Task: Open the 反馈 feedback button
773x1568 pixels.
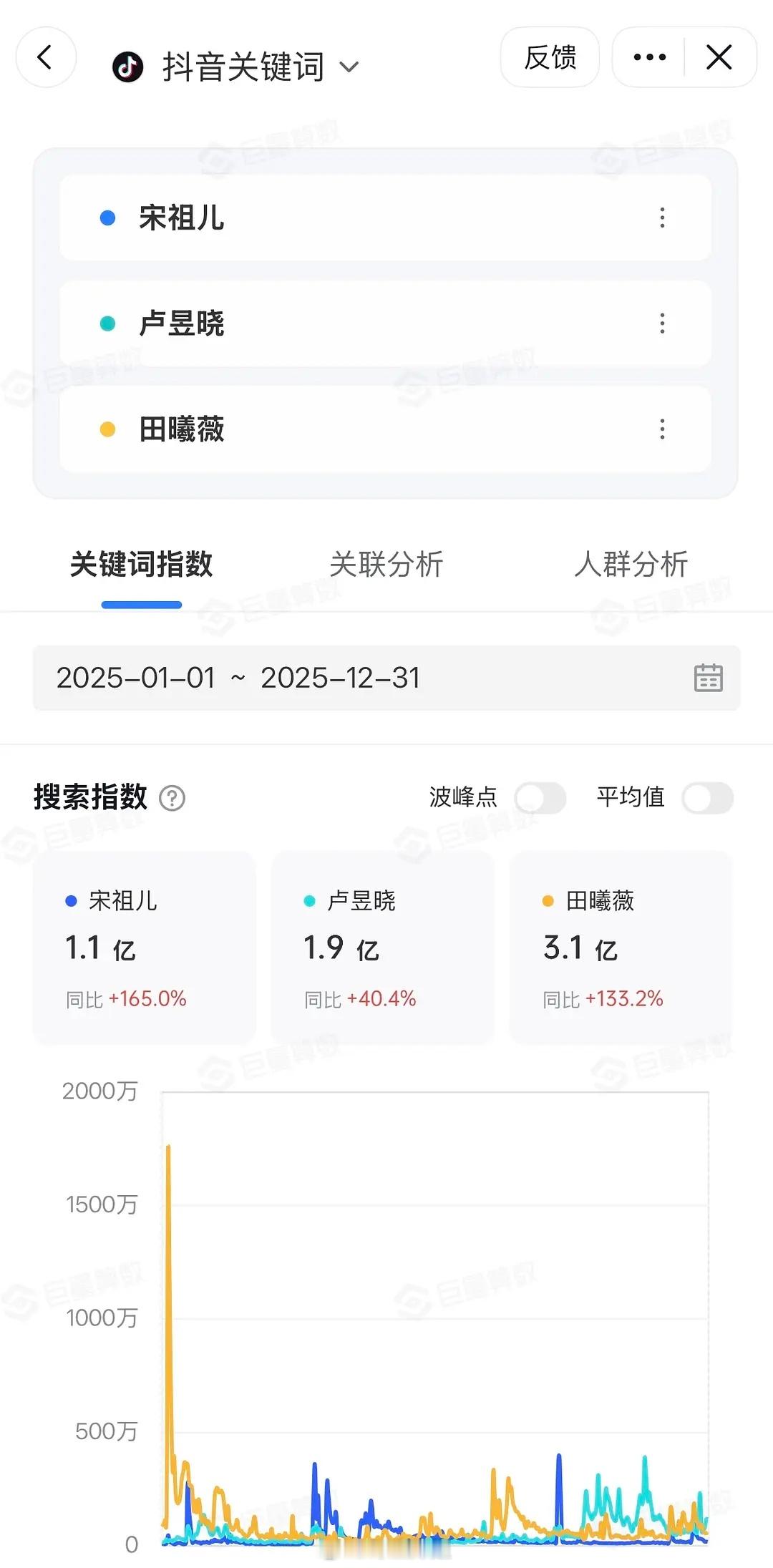Action: (x=550, y=57)
